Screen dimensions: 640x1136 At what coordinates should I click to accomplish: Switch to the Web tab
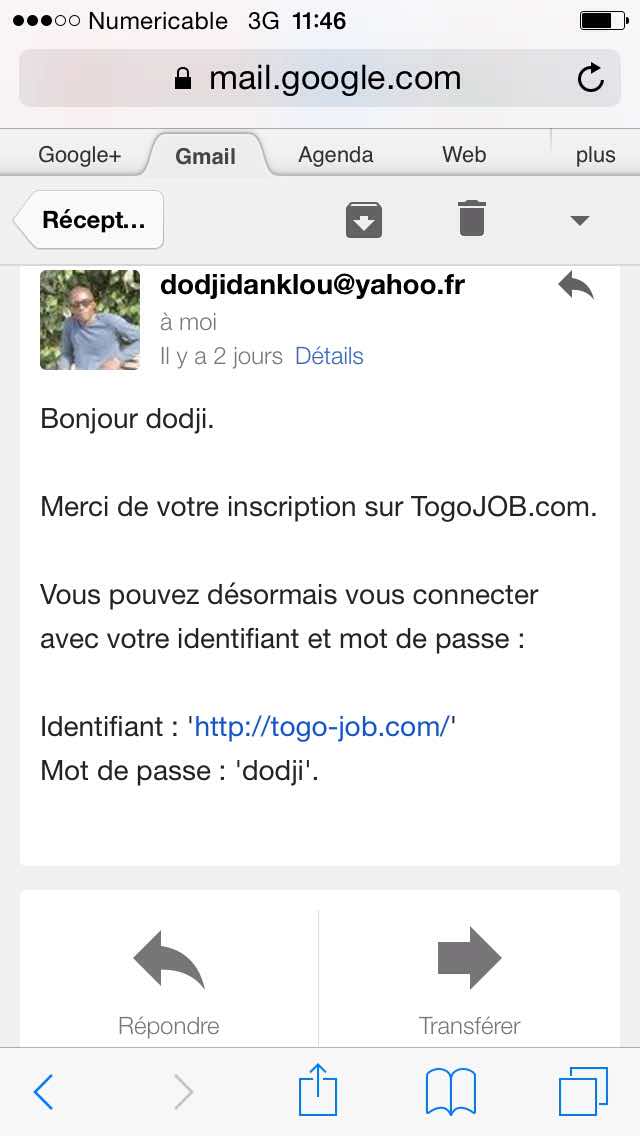[x=464, y=154]
